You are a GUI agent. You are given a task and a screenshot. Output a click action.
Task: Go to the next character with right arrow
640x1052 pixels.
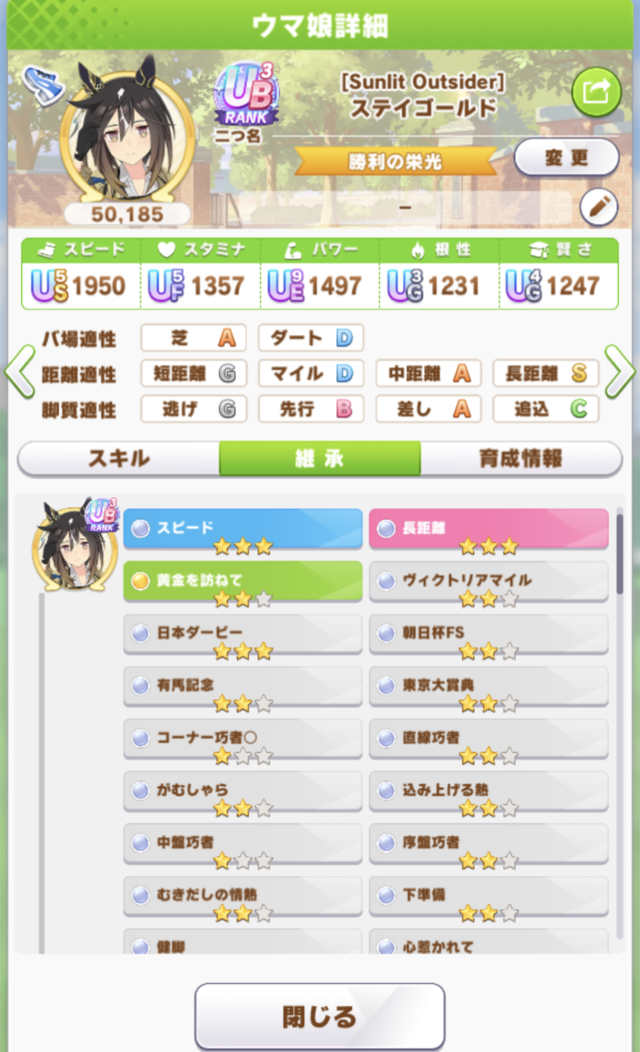coord(620,372)
